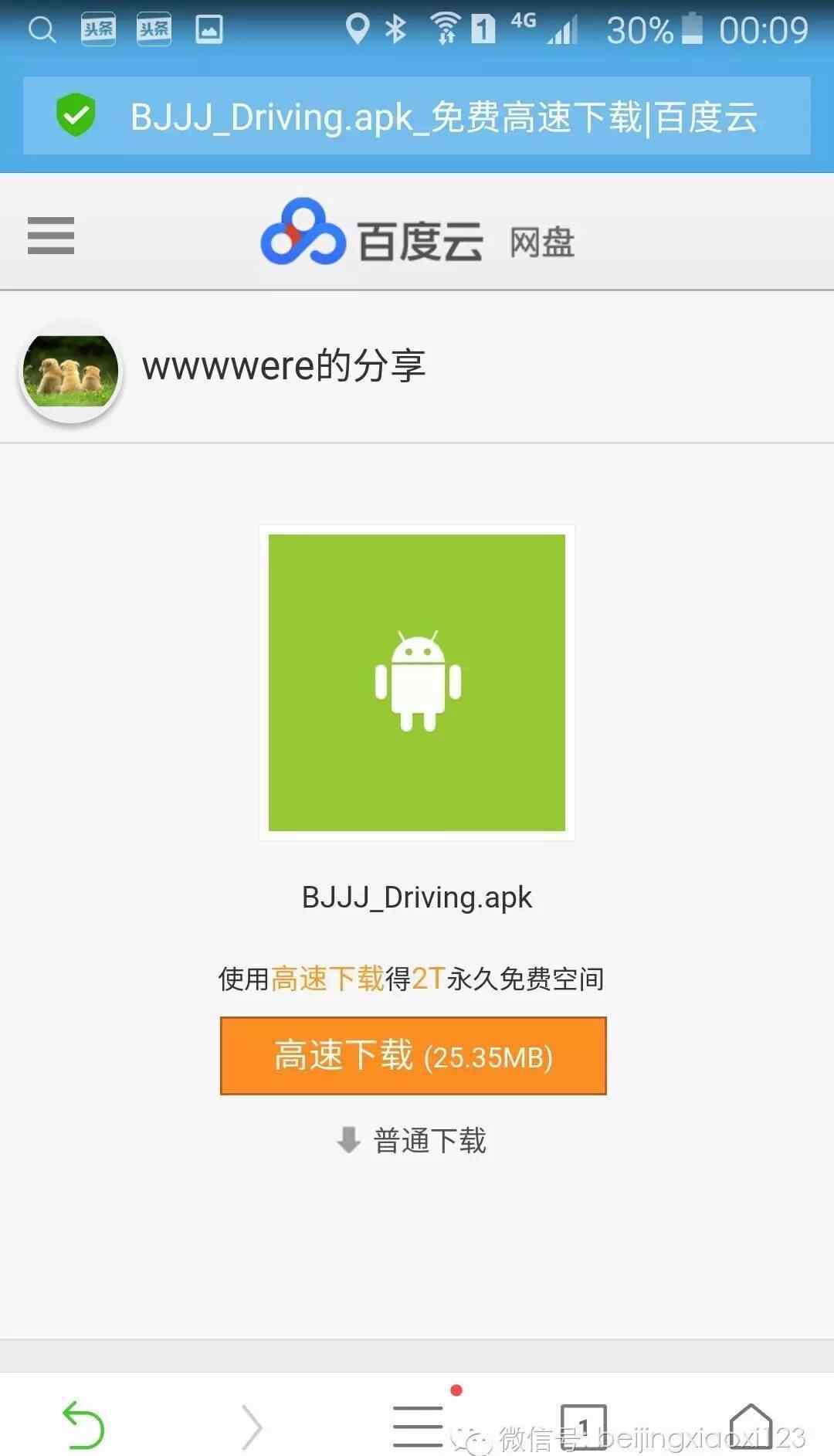Open the browser tabs switcher
834x1456 pixels.
coord(583,1426)
